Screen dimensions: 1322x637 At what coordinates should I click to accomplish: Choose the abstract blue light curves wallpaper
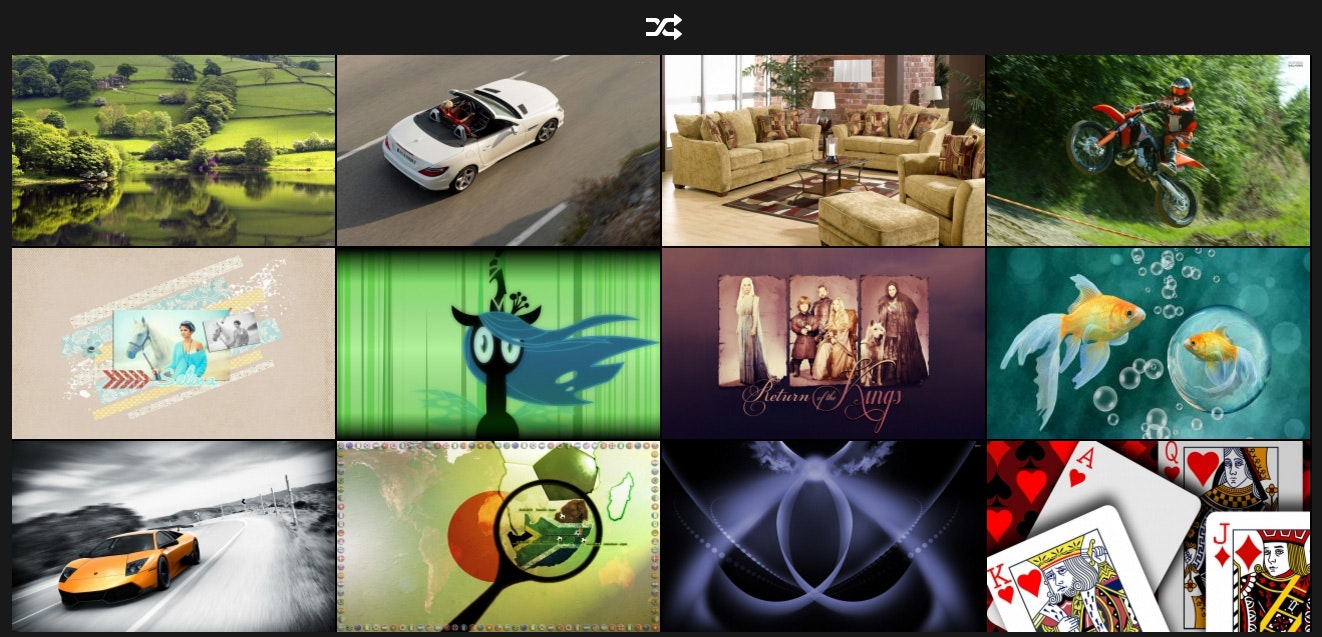pos(823,536)
